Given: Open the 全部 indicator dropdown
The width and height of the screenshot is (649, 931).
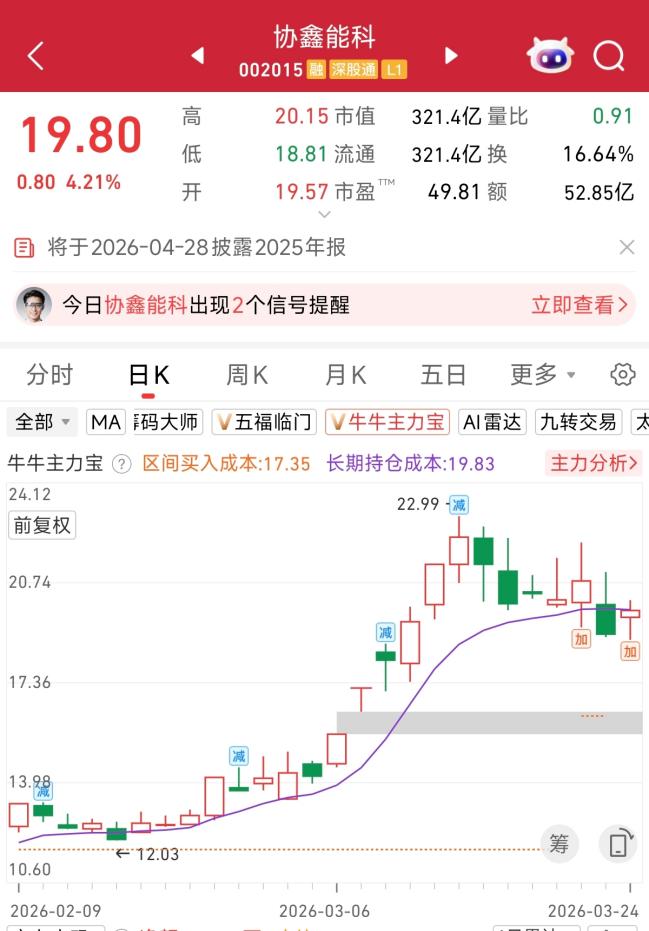Looking at the screenshot, I should tap(43, 422).
